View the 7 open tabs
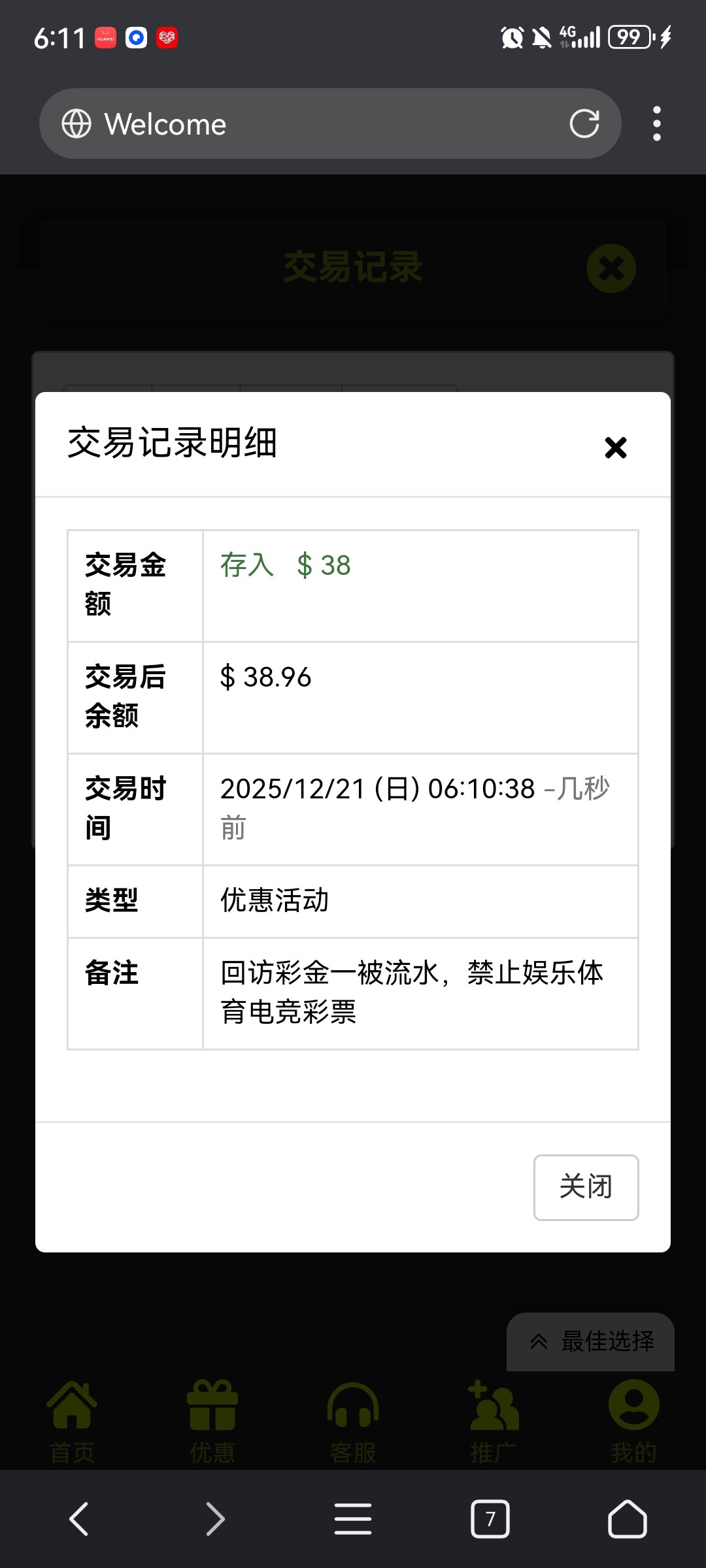The height and width of the screenshot is (1568, 706). (x=490, y=1518)
